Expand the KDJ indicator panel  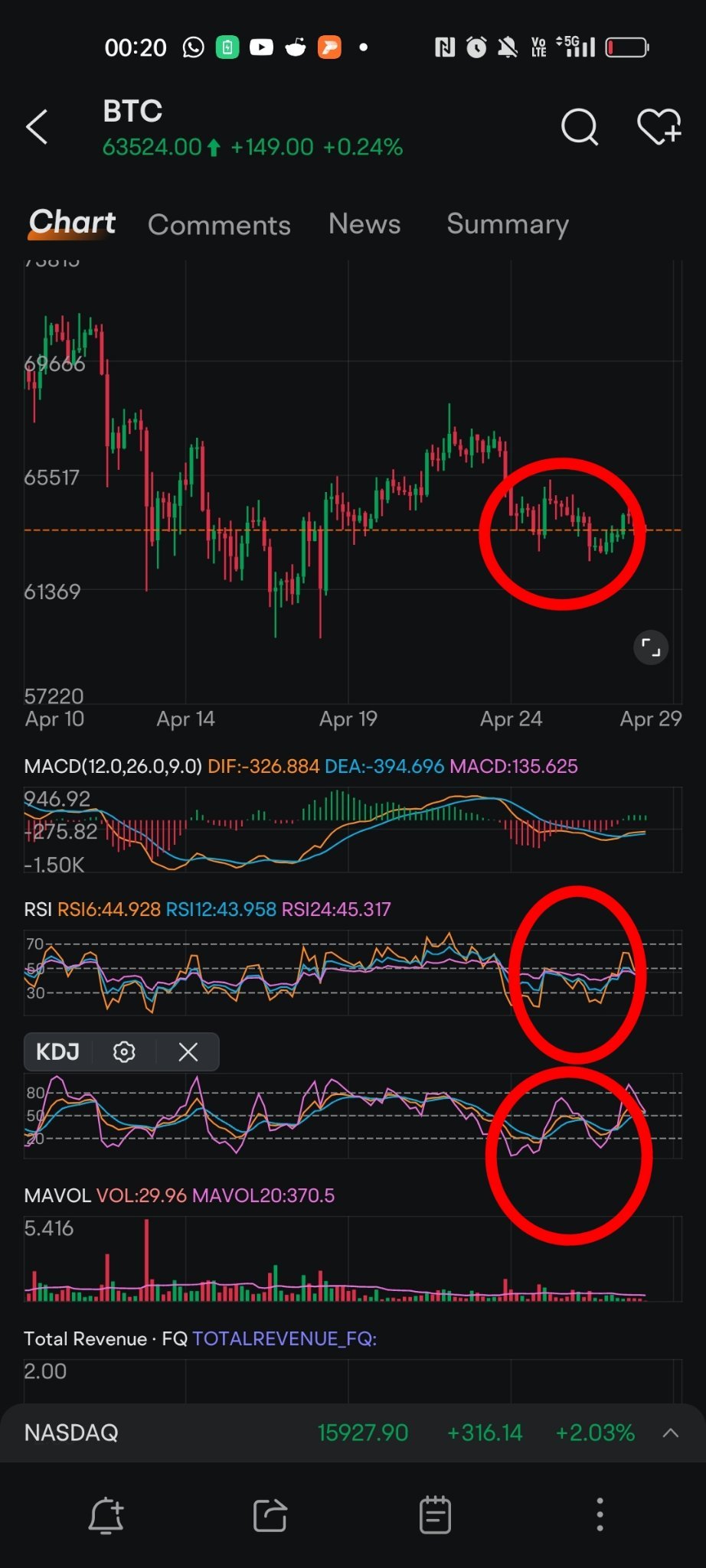[56, 1051]
